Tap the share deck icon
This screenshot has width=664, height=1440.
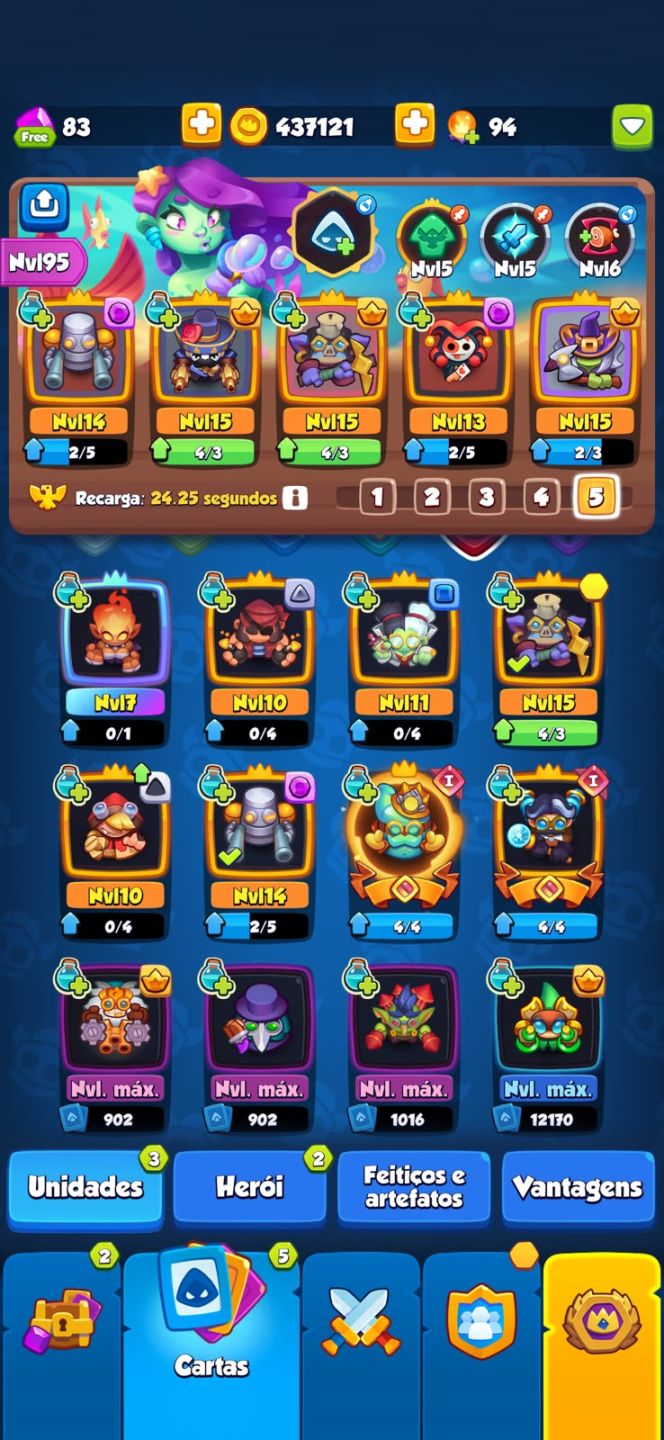click(44, 207)
